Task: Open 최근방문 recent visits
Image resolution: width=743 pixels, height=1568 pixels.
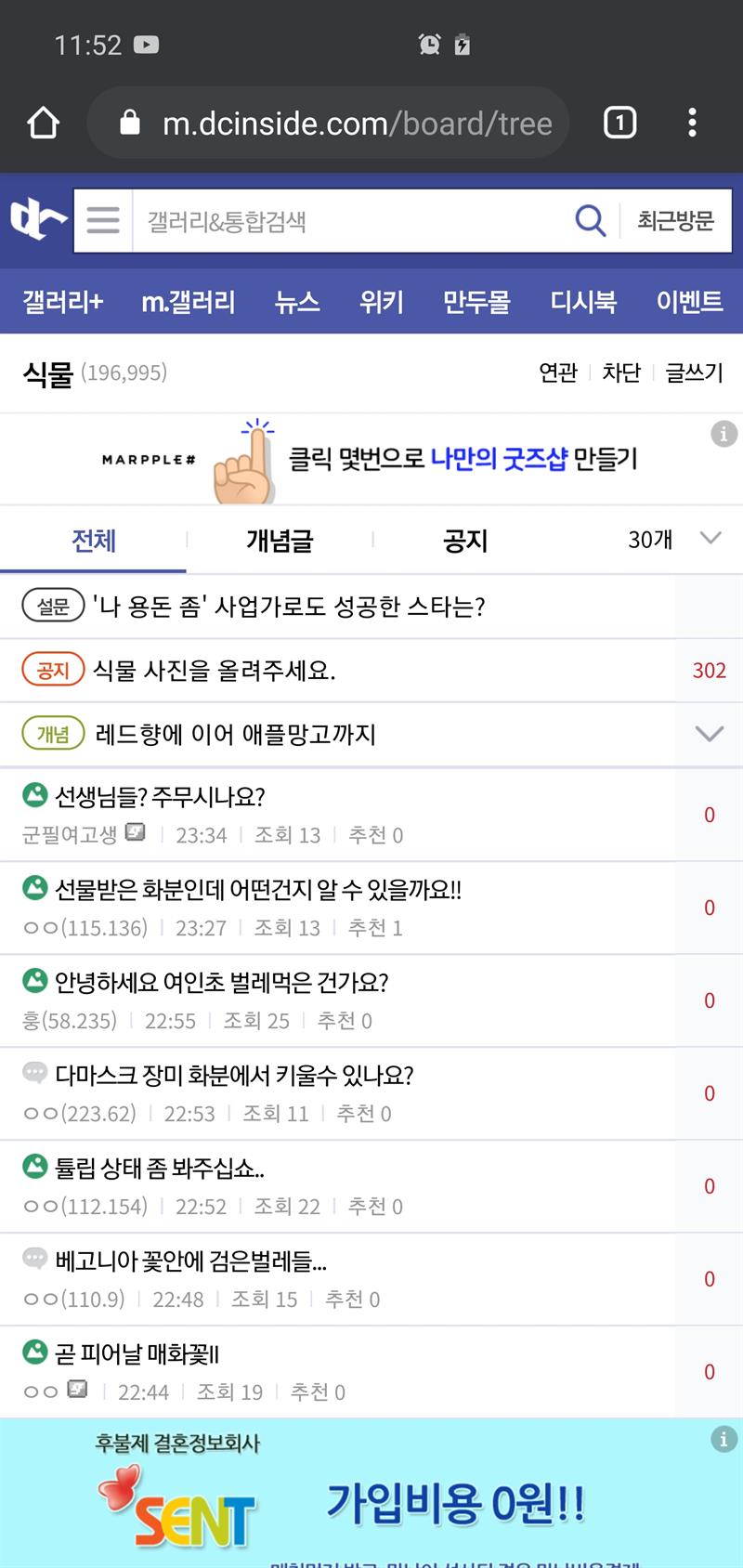Action: click(x=675, y=221)
